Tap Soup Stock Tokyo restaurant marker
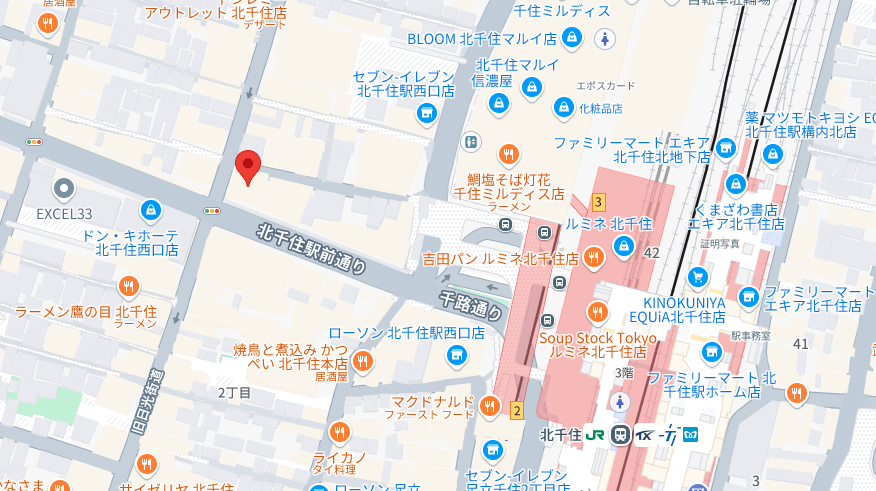The height and width of the screenshot is (491, 876). tap(598, 313)
